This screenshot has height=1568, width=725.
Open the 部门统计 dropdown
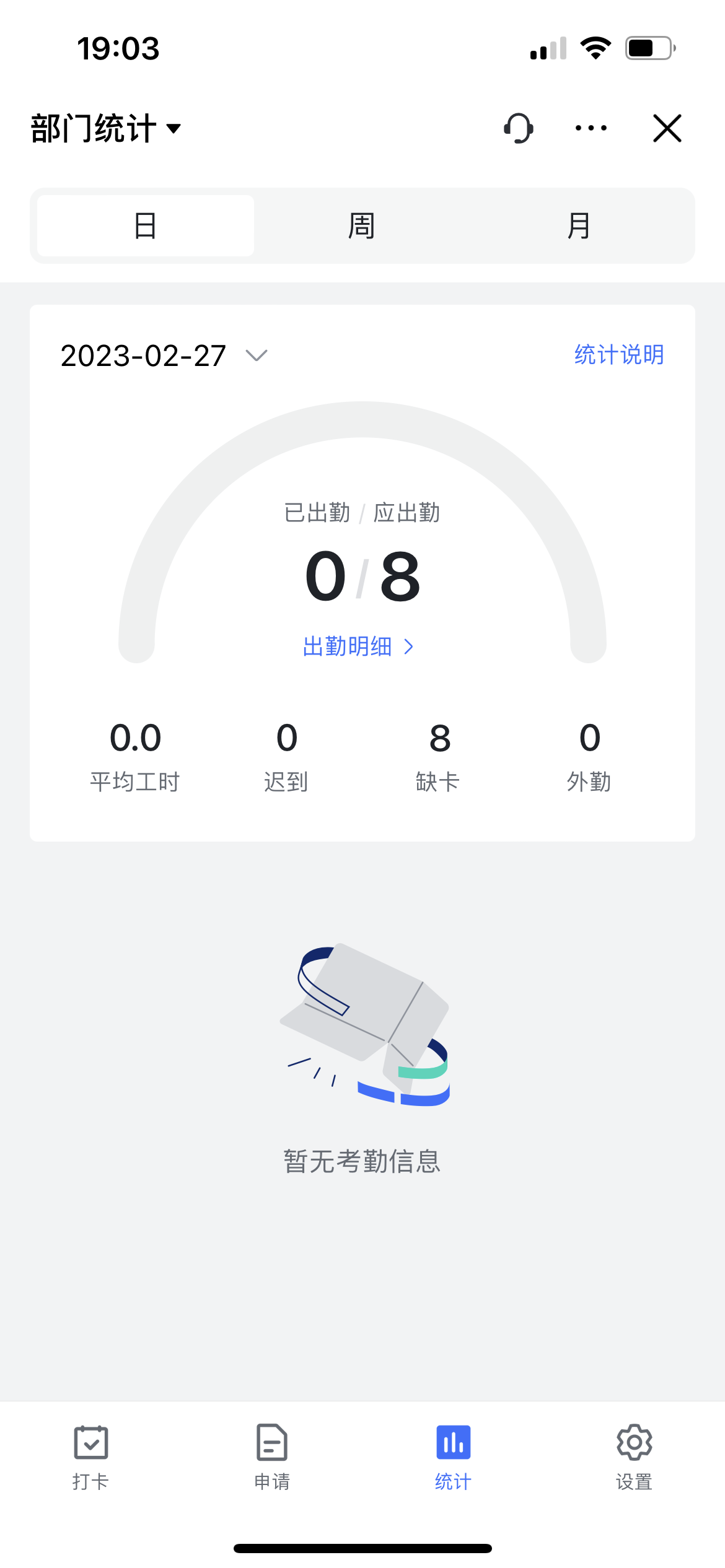(x=106, y=129)
